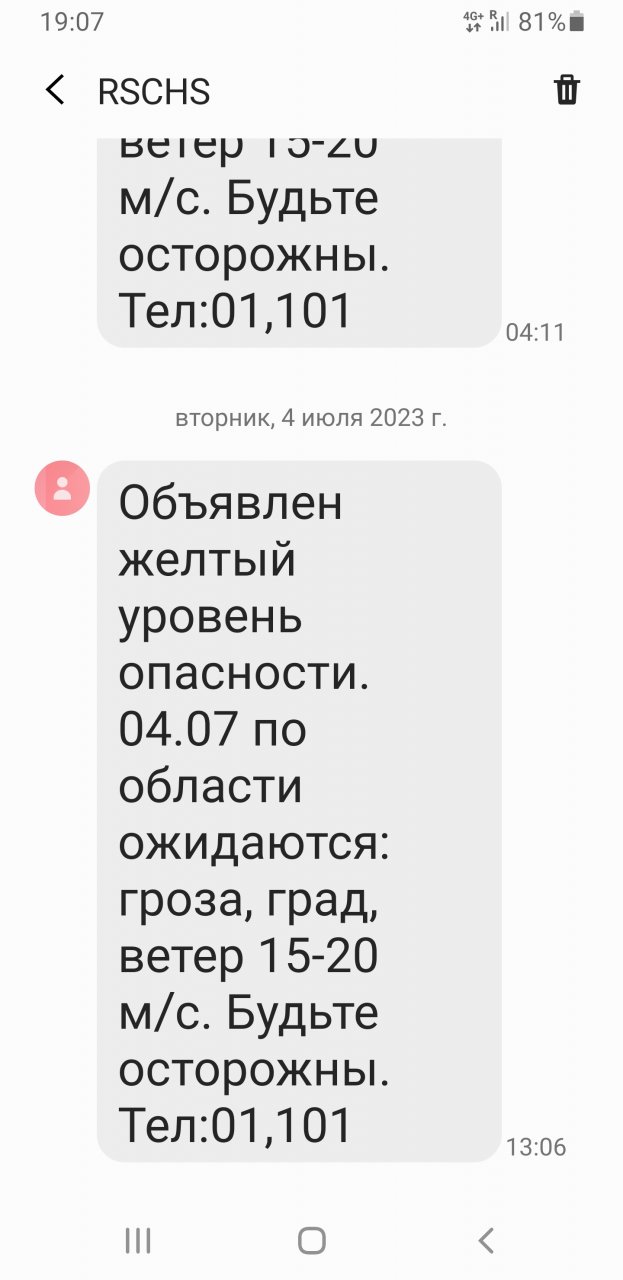This screenshot has width=623, height=1280.
Task: Open the RSCHS sender avatar
Action: click(x=63, y=488)
